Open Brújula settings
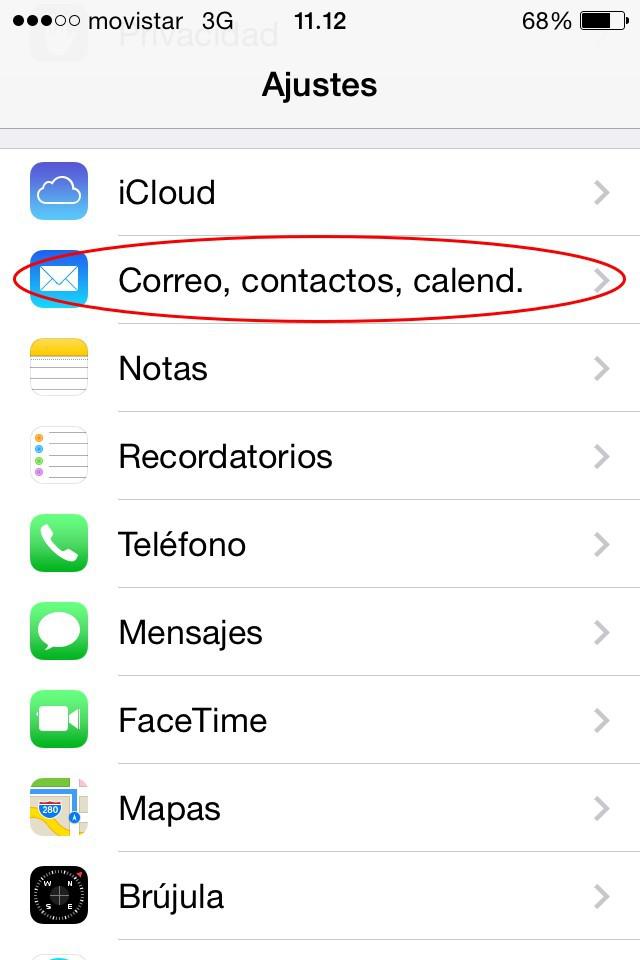 click(x=320, y=896)
